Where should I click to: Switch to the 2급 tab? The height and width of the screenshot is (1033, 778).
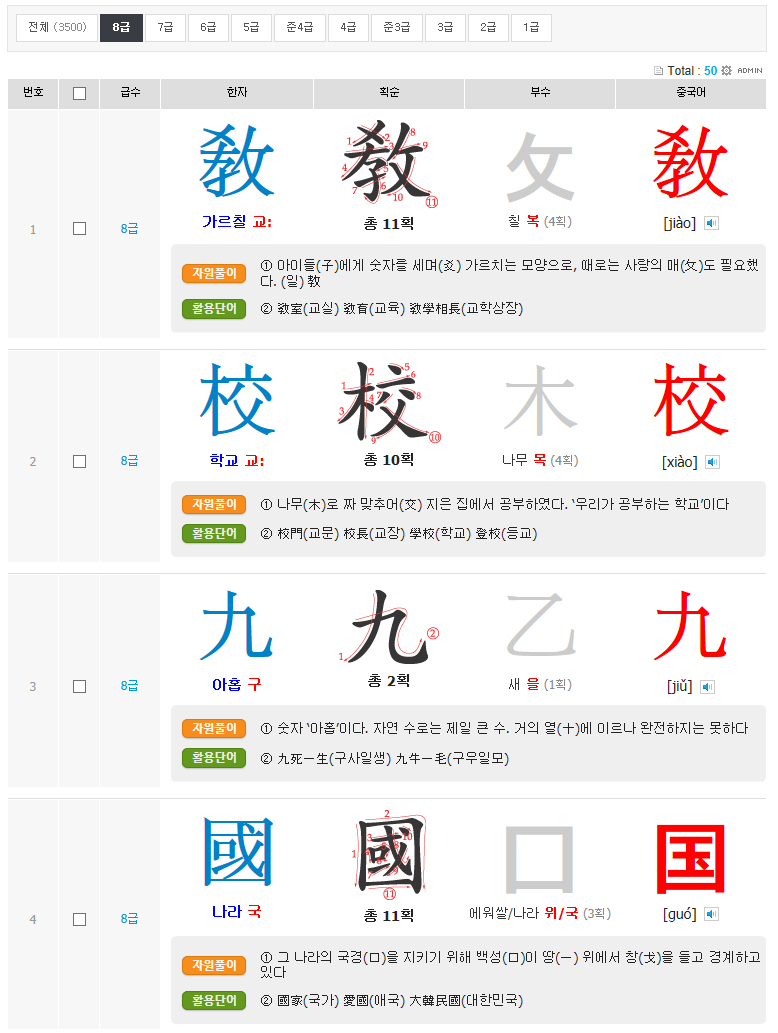[x=488, y=27]
